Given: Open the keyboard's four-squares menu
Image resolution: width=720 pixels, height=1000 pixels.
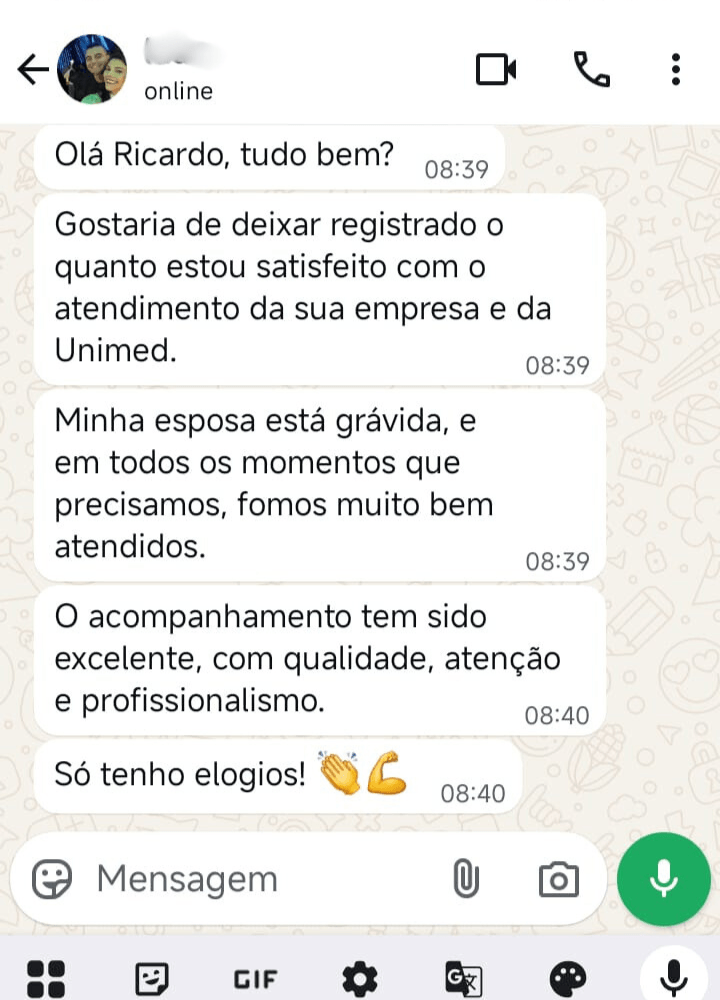Looking at the screenshot, I should 46,978.
